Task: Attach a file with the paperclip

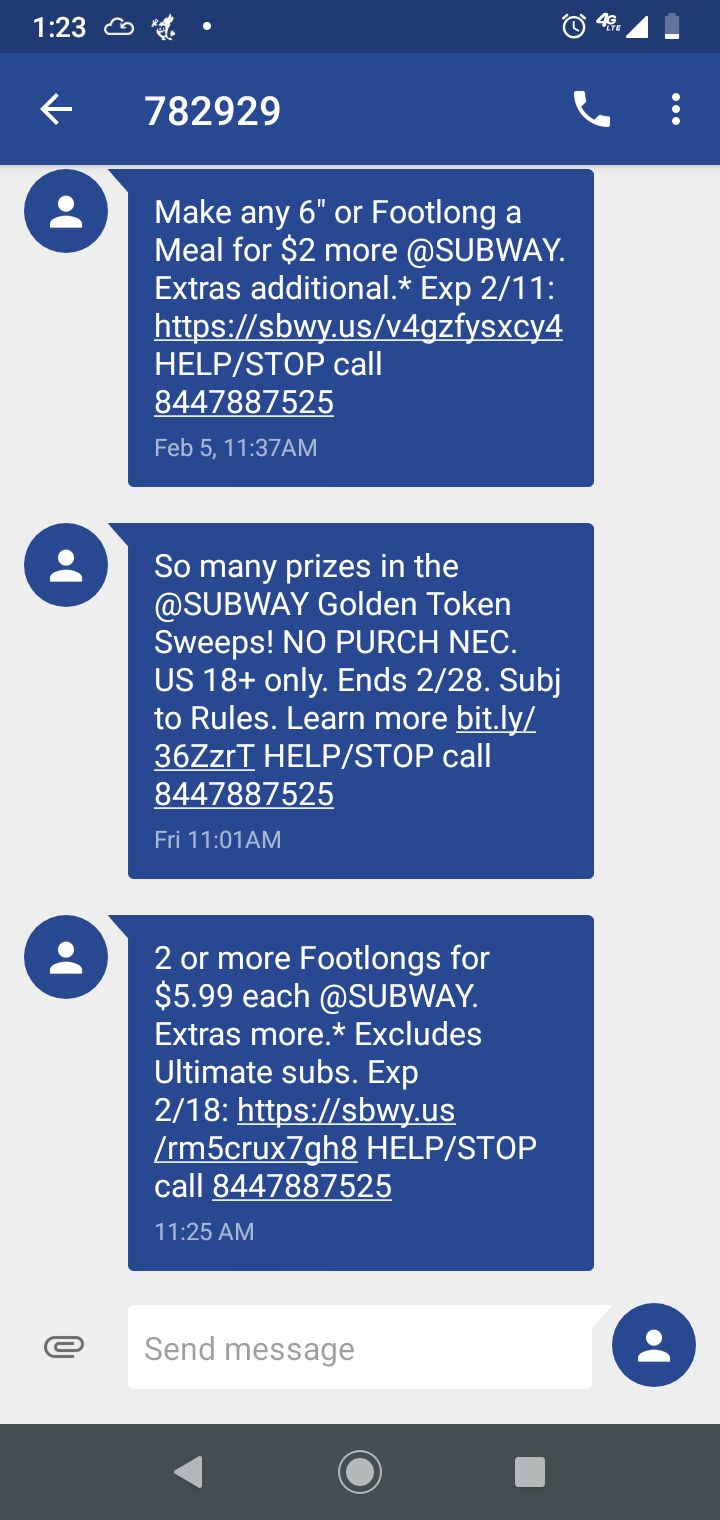Action: 64,1348
